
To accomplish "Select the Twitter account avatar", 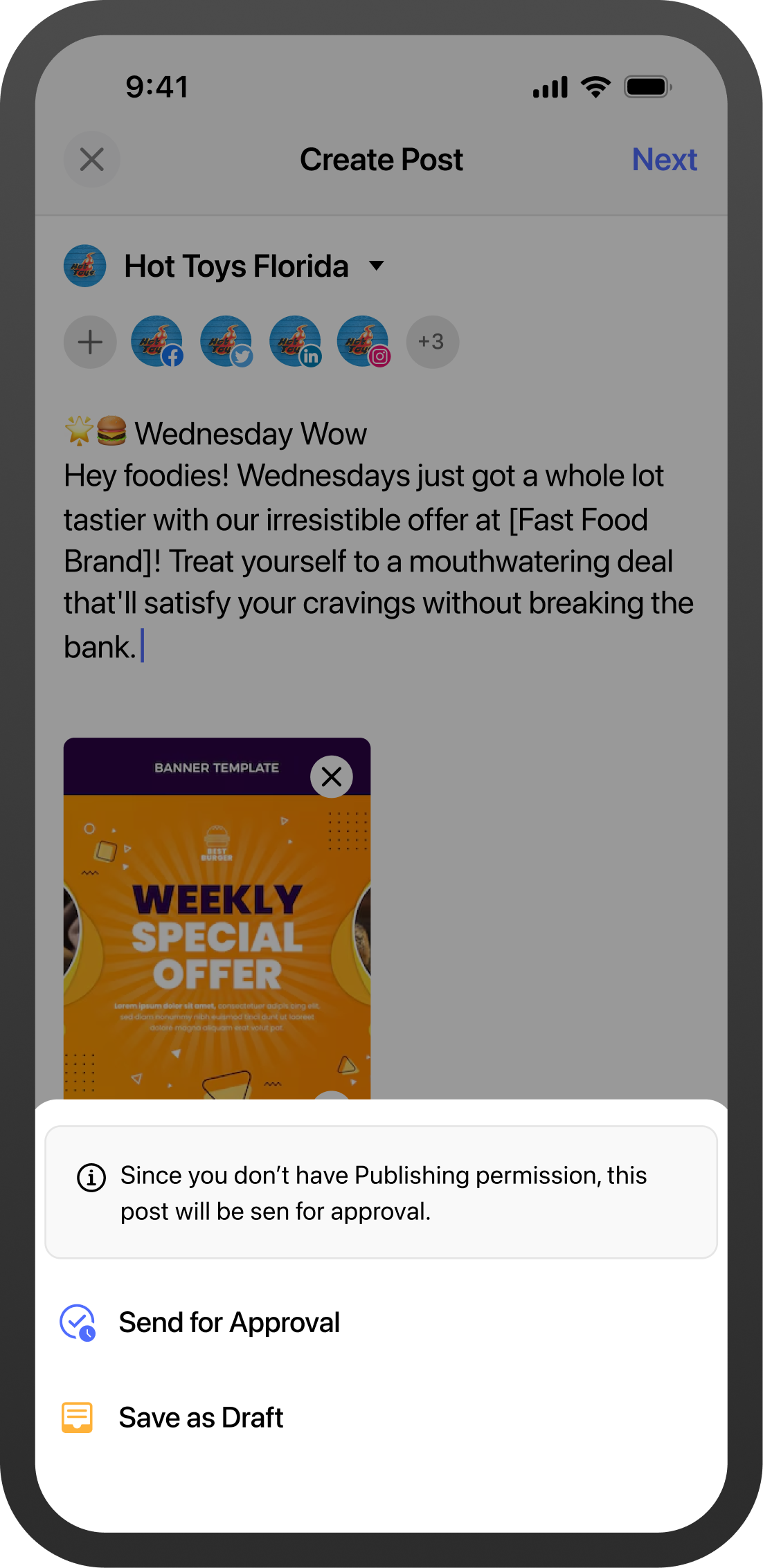I will pos(226,342).
